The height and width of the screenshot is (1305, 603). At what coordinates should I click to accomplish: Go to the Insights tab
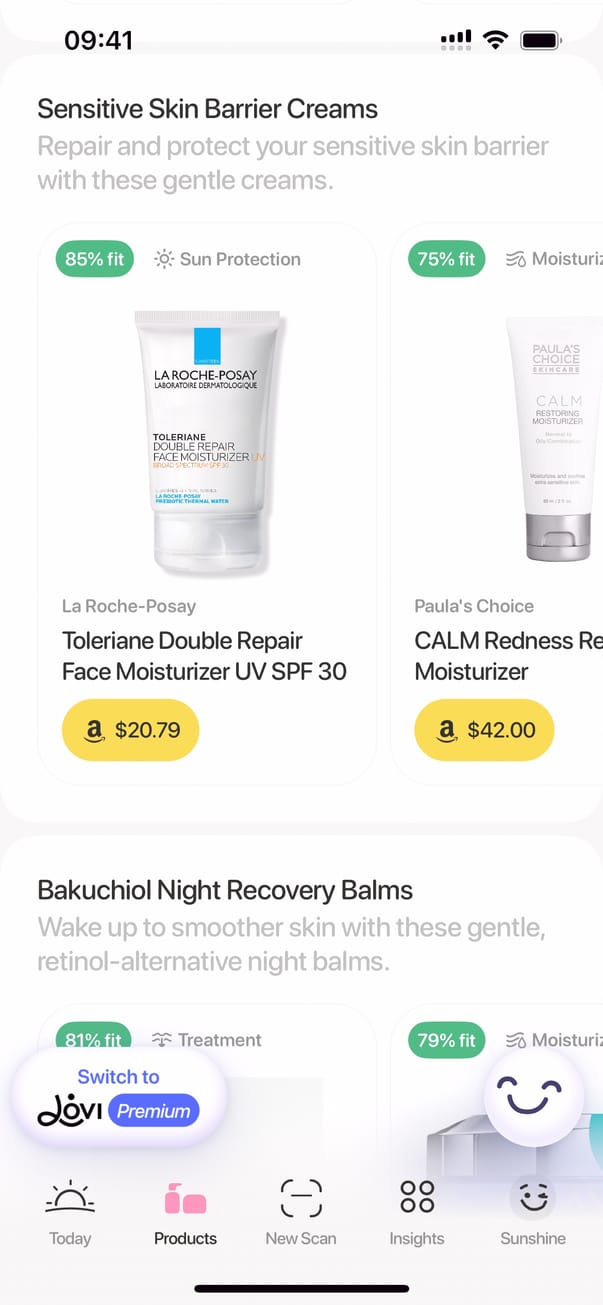[417, 1212]
